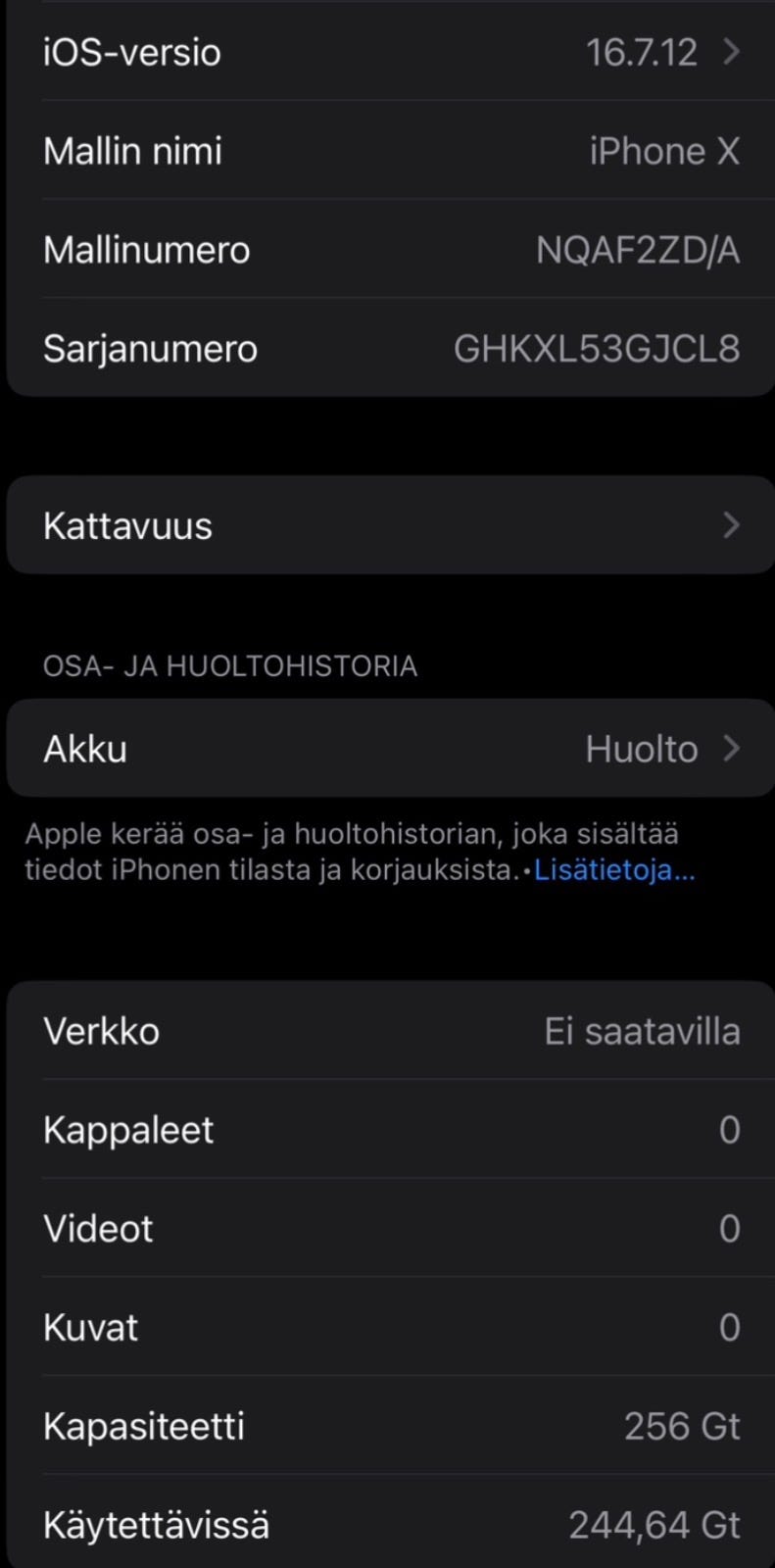Tap the chevron next to 16.7.12
The height and width of the screenshot is (1568, 775).
730,52
